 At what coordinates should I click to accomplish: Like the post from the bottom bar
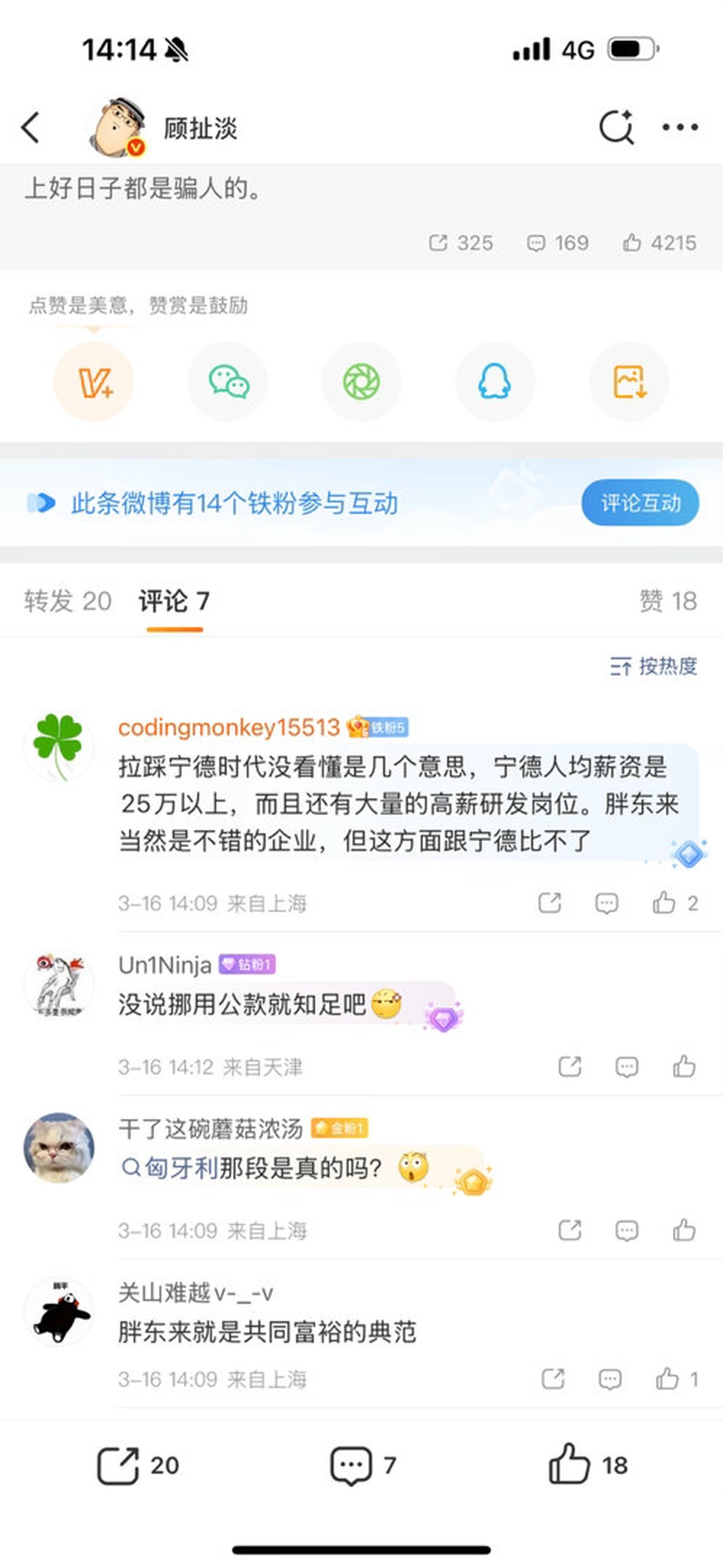569,1466
